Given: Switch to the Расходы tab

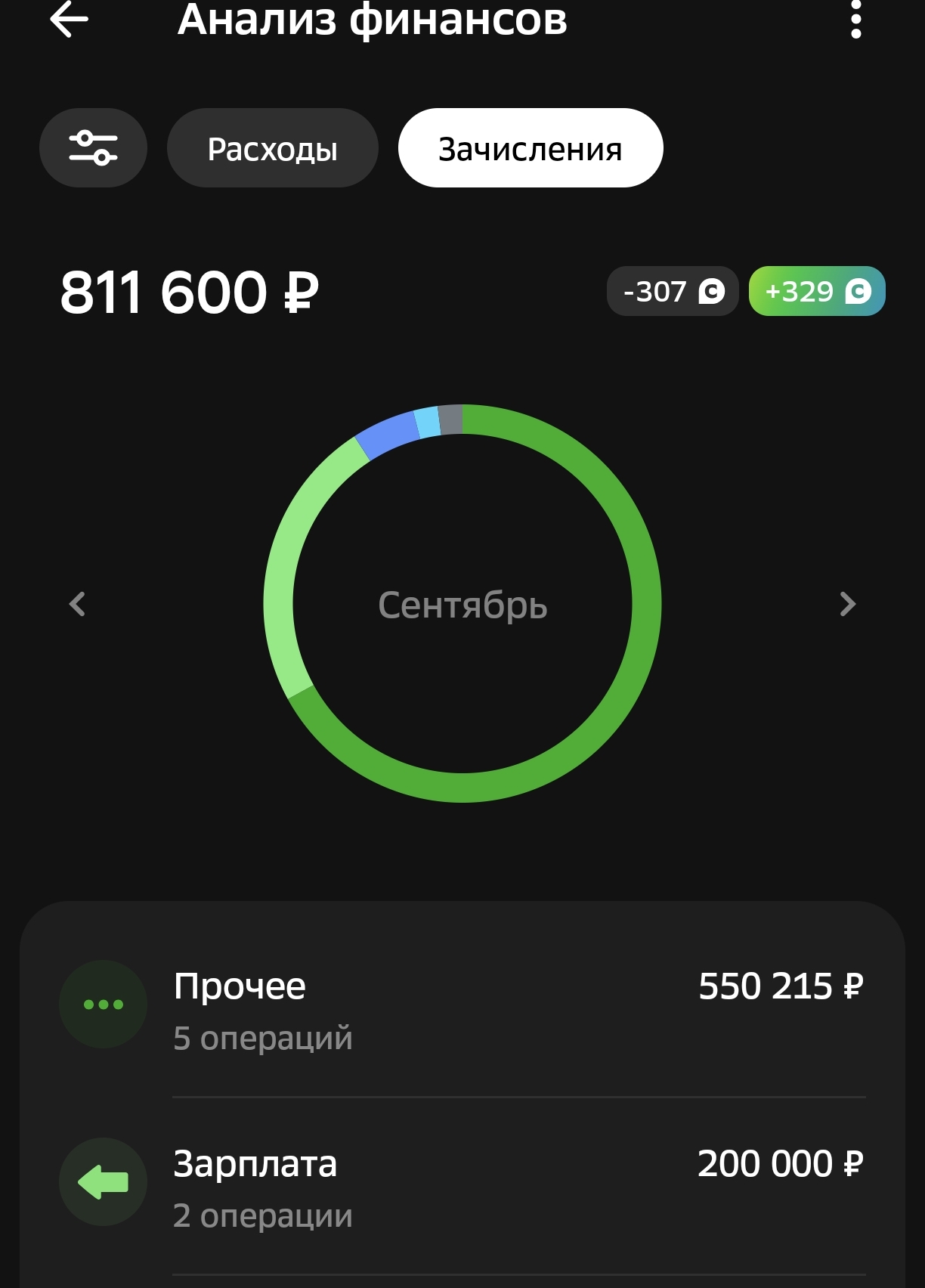Looking at the screenshot, I should point(272,148).
